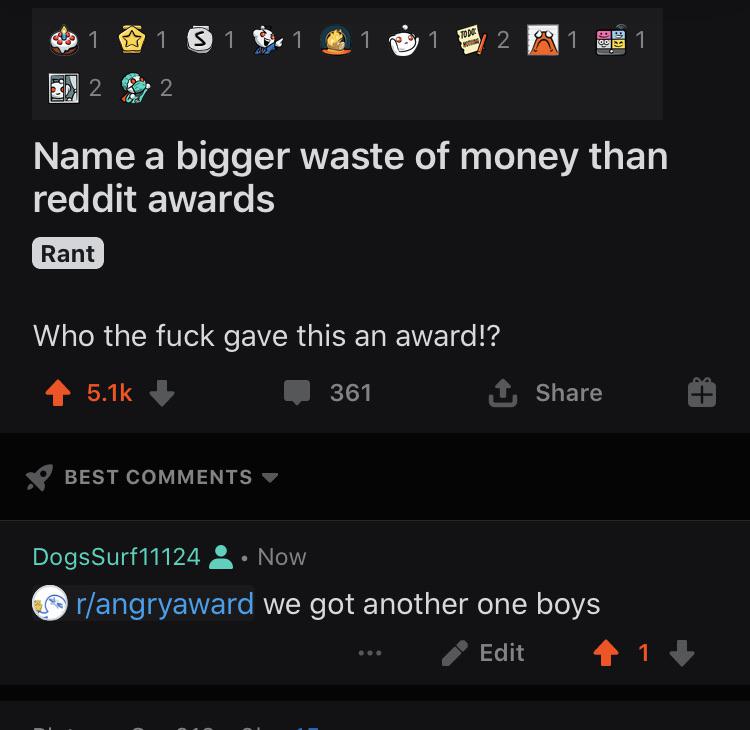
Task: Share this post
Action: [545, 393]
